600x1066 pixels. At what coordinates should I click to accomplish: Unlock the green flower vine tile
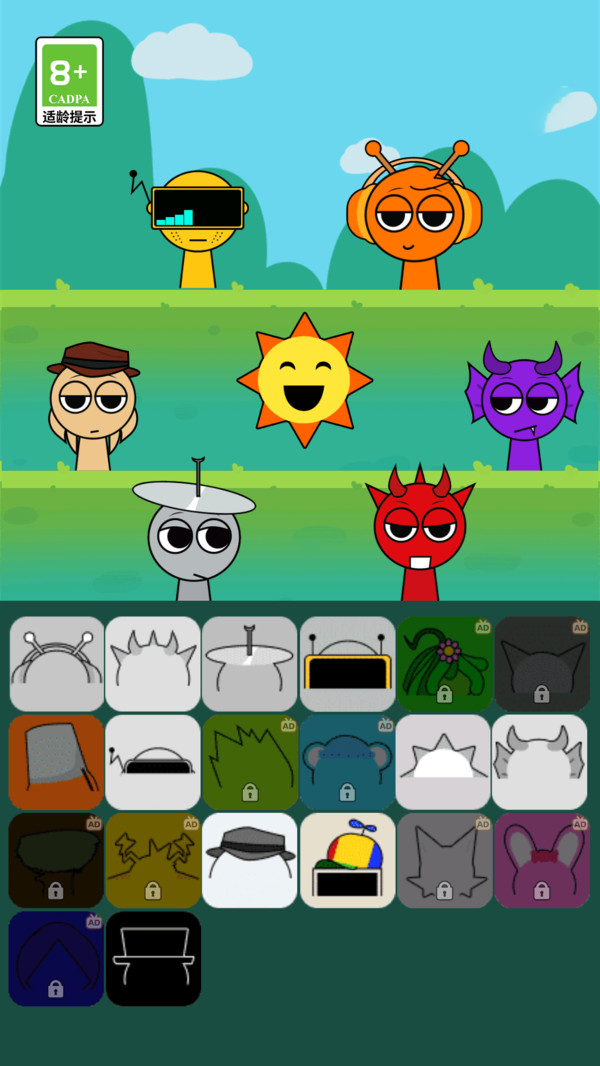[444, 663]
